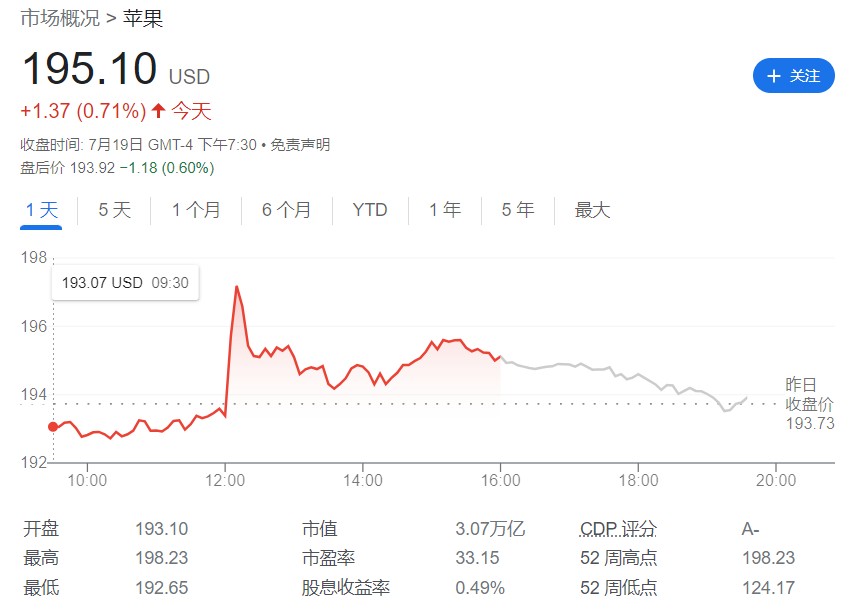Follow the Apple stock with 关注 button
Image resolution: width=854 pixels, height=616 pixels.
pyautogui.click(x=793, y=76)
